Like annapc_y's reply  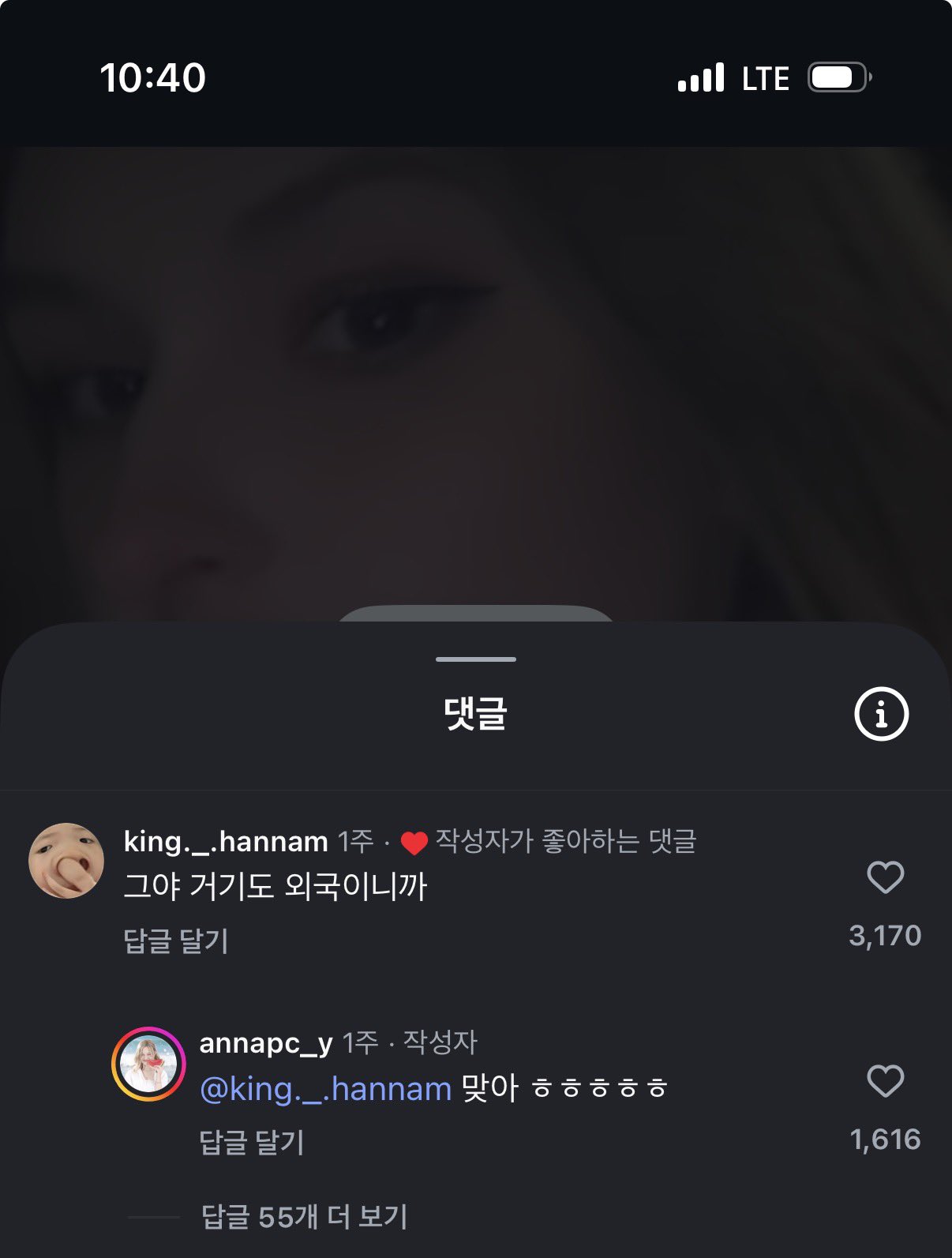point(885,1081)
